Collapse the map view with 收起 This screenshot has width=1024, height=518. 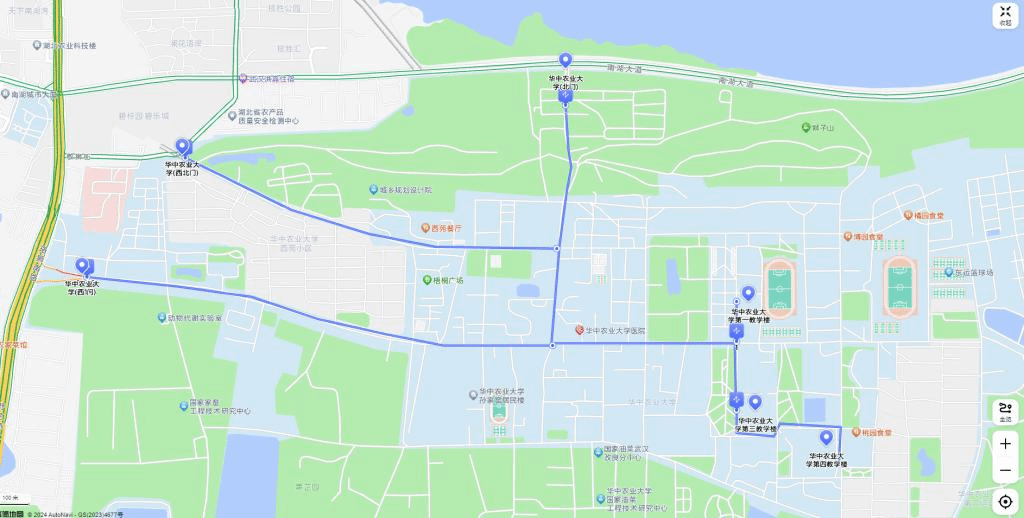point(1005,15)
